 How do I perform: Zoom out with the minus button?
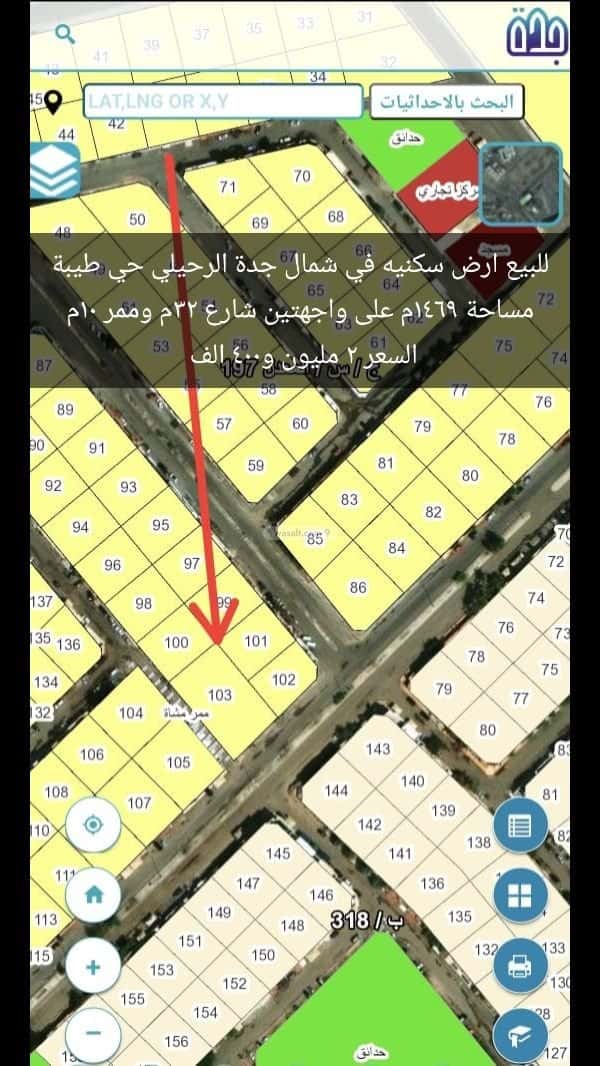(x=93, y=1033)
